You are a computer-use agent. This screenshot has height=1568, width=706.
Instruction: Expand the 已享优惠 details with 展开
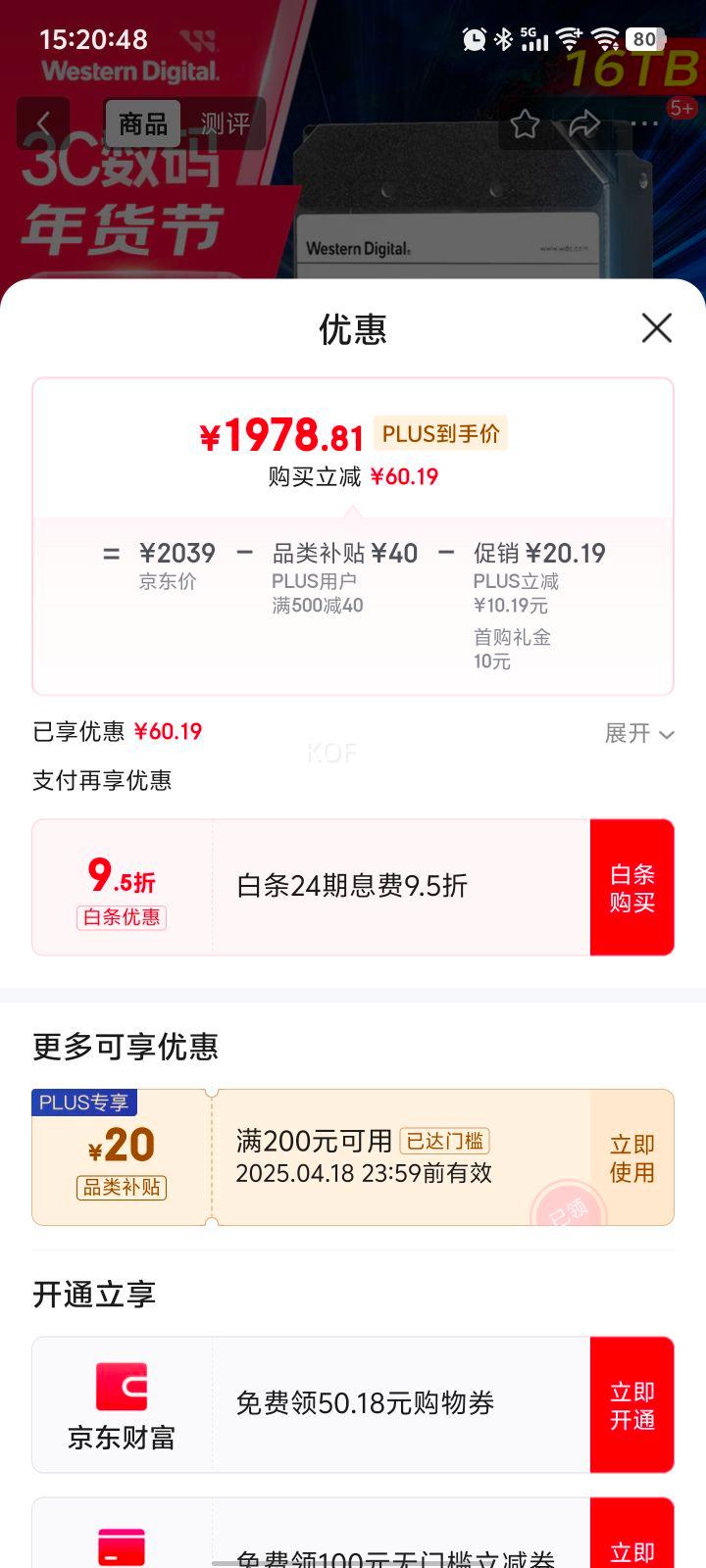[639, 734]
